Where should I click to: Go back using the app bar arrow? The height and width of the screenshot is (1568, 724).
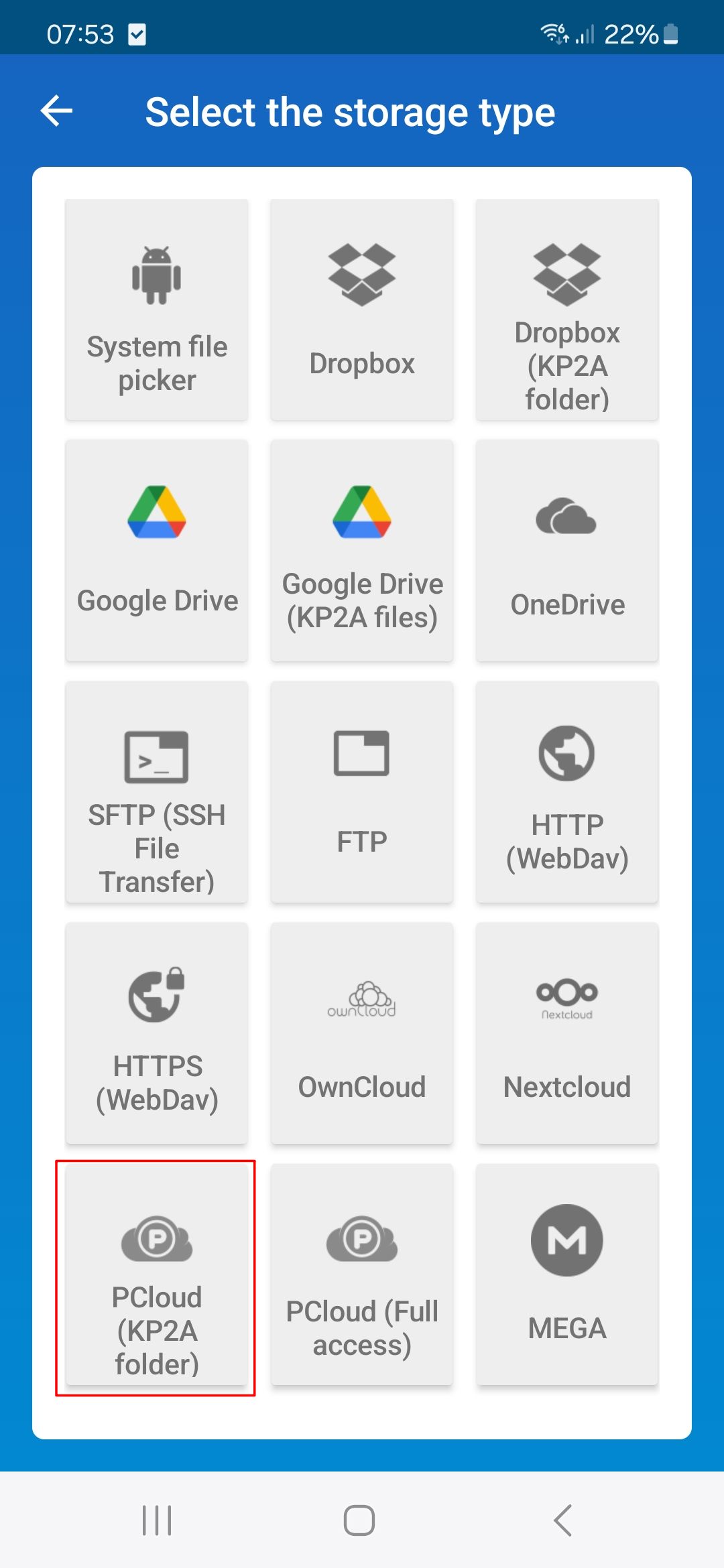57,111
